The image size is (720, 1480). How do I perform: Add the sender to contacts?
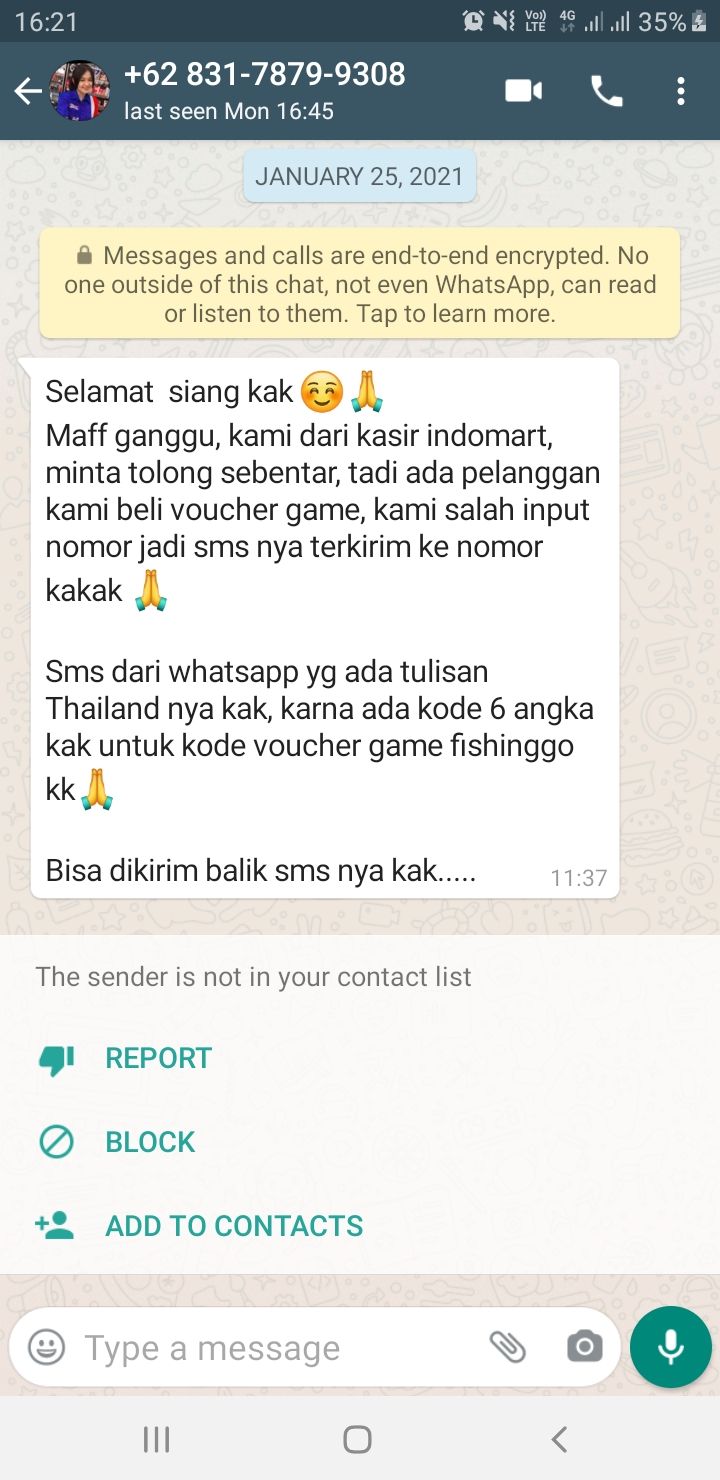coord(233,1226)
